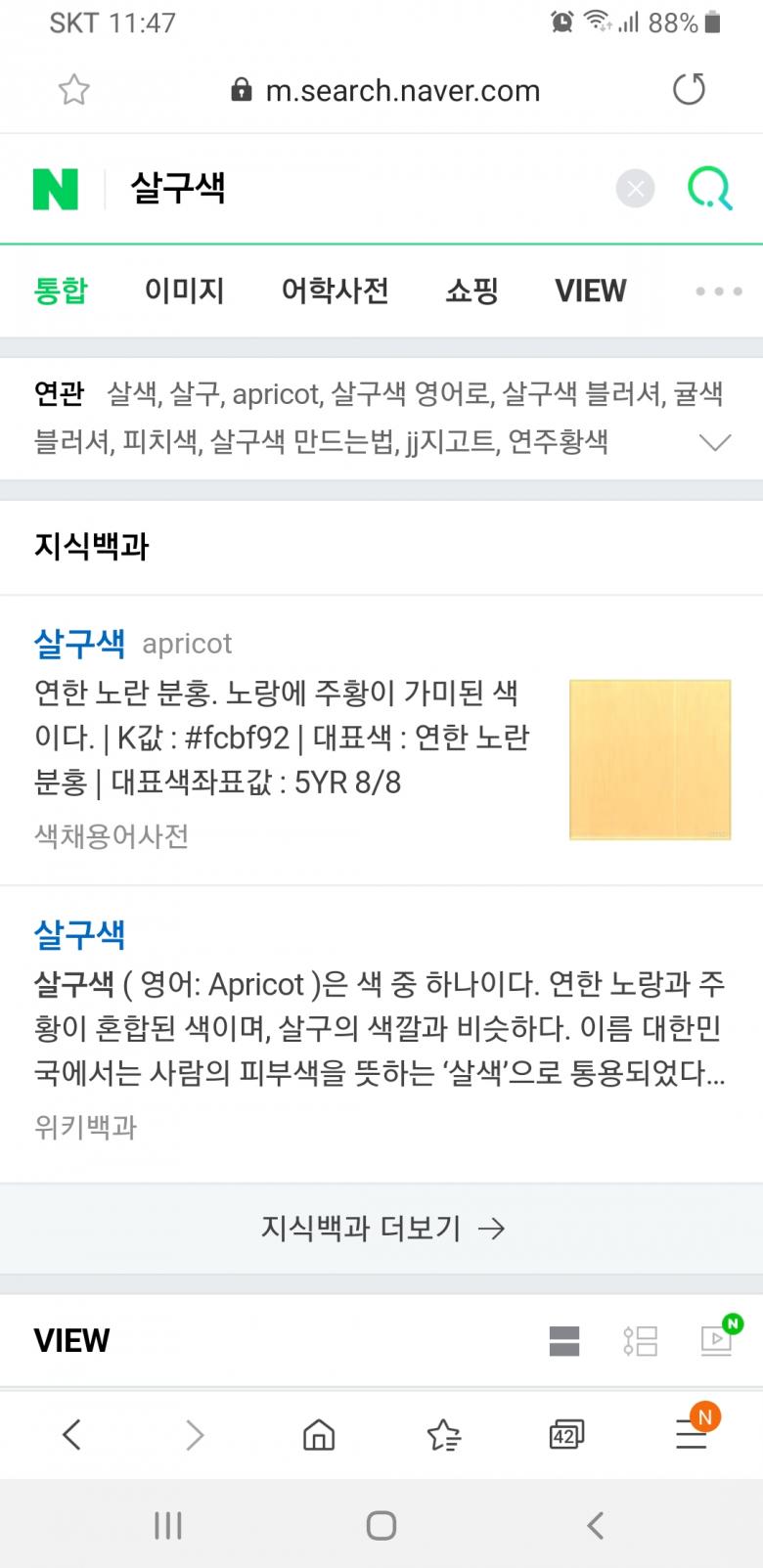Screen dimensions: 763x1568
Task: Switch to the 쇼핑 tab
Action: click(x=471, y=291)
